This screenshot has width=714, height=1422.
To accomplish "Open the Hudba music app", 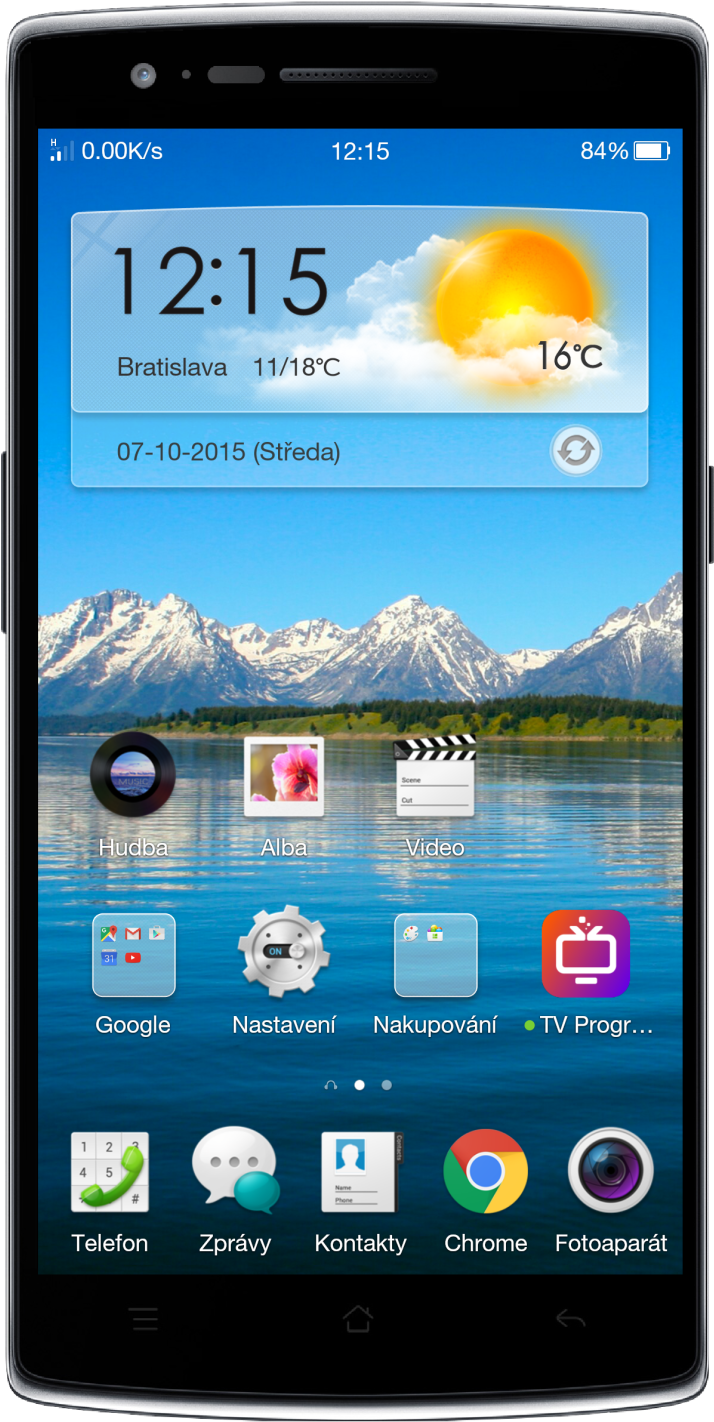I will (133, 775).
